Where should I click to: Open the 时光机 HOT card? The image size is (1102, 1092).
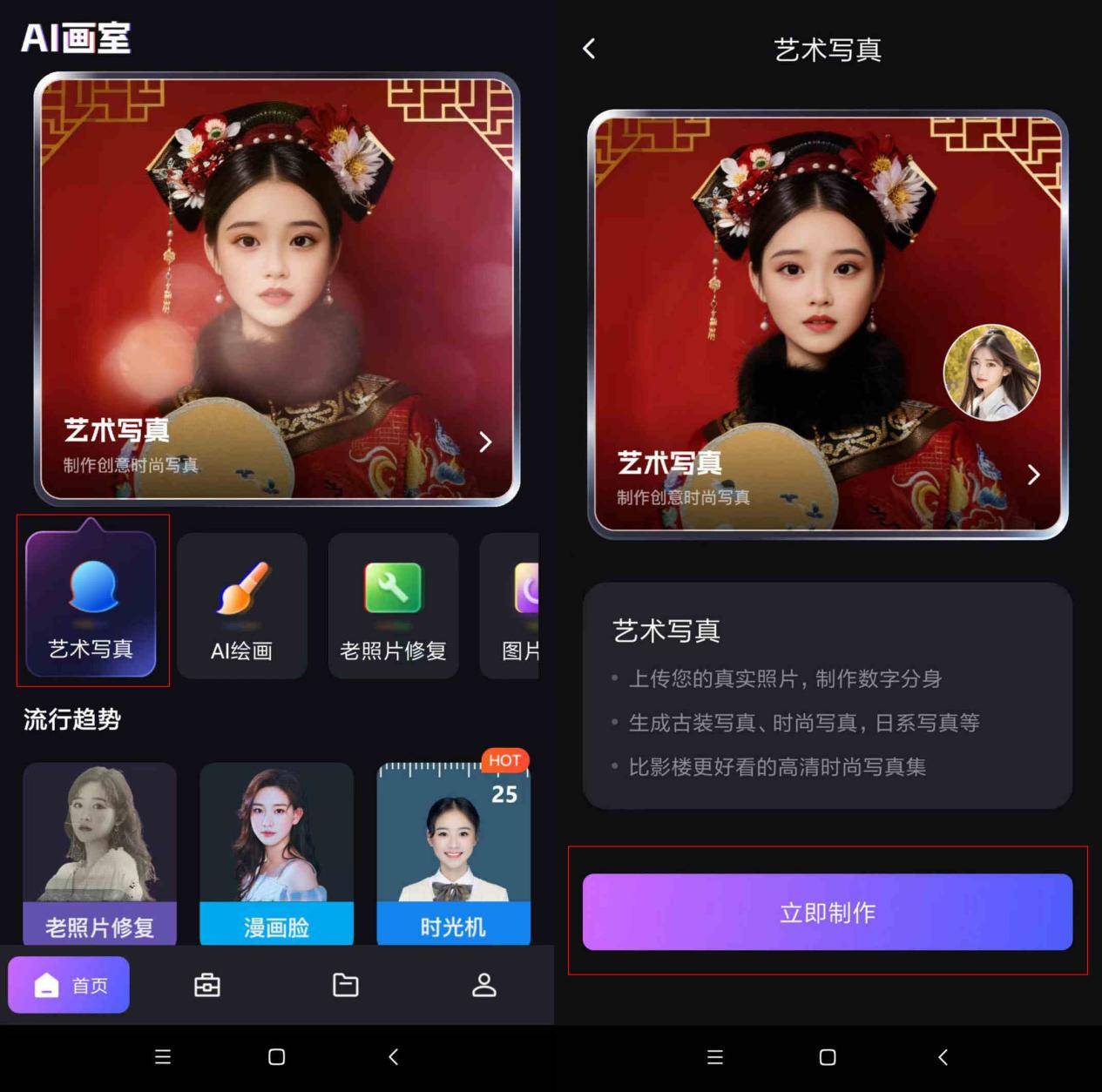click(453, 854)
